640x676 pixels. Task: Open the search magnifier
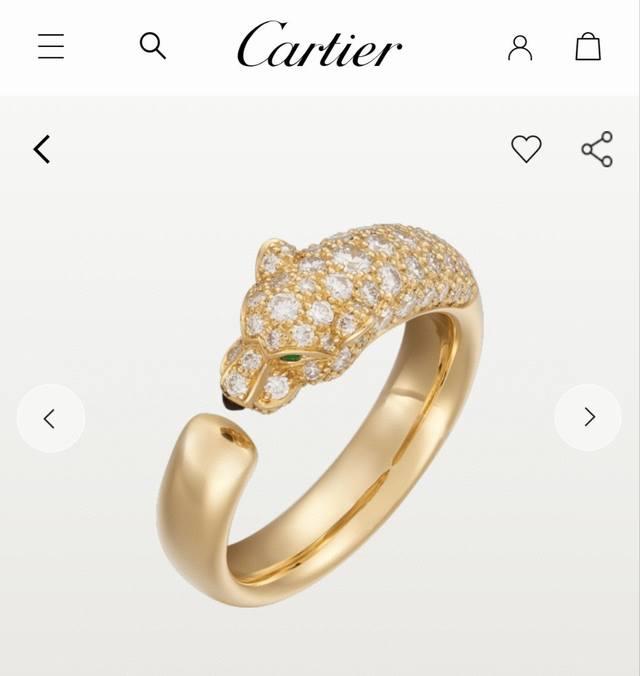(152, 45)
